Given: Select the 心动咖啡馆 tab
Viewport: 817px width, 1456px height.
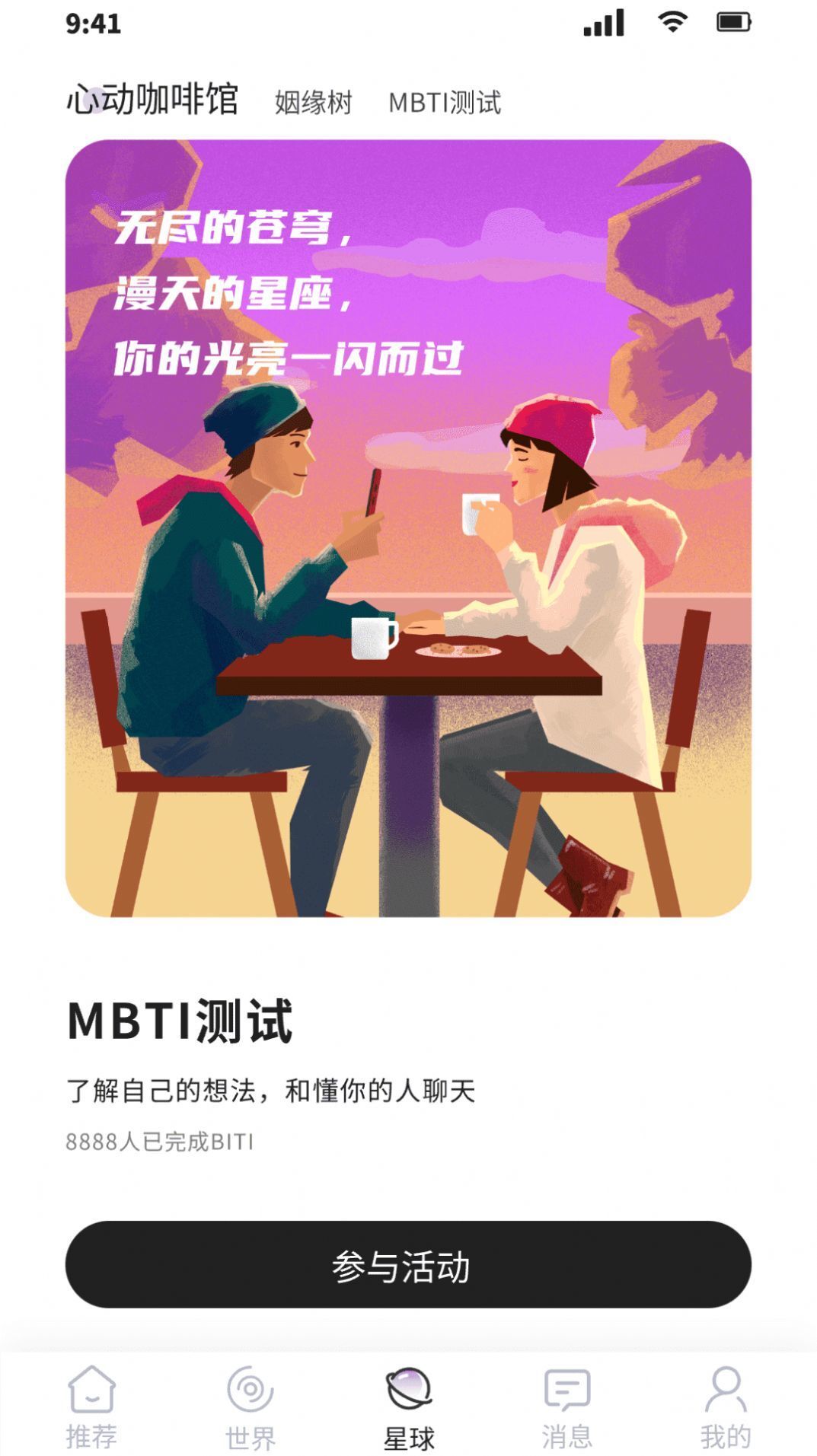Looking at the screenshot, I should pyautogui.click(x=153, y=98).
